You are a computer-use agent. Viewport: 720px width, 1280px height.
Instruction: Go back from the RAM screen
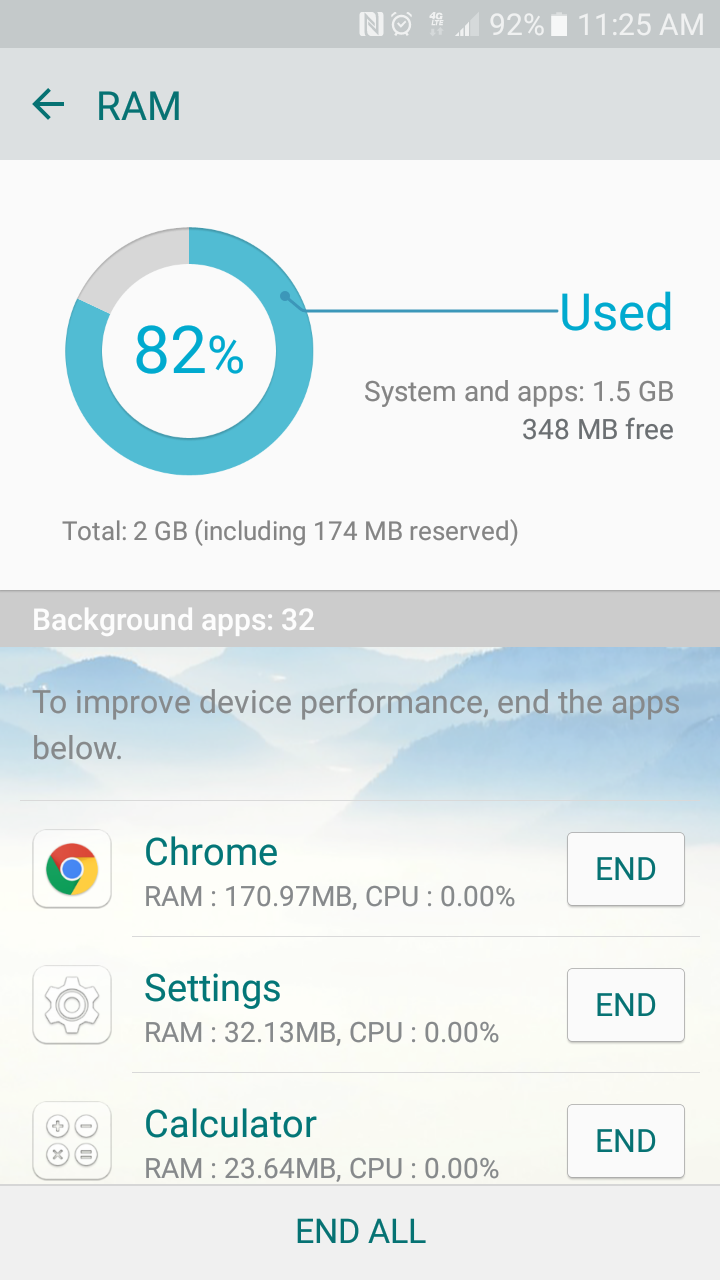click(48, 104)
